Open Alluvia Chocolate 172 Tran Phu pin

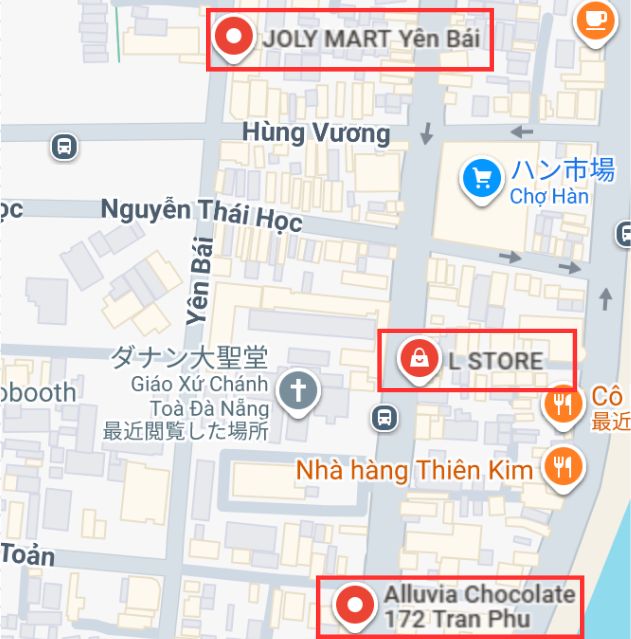point(354,604)
